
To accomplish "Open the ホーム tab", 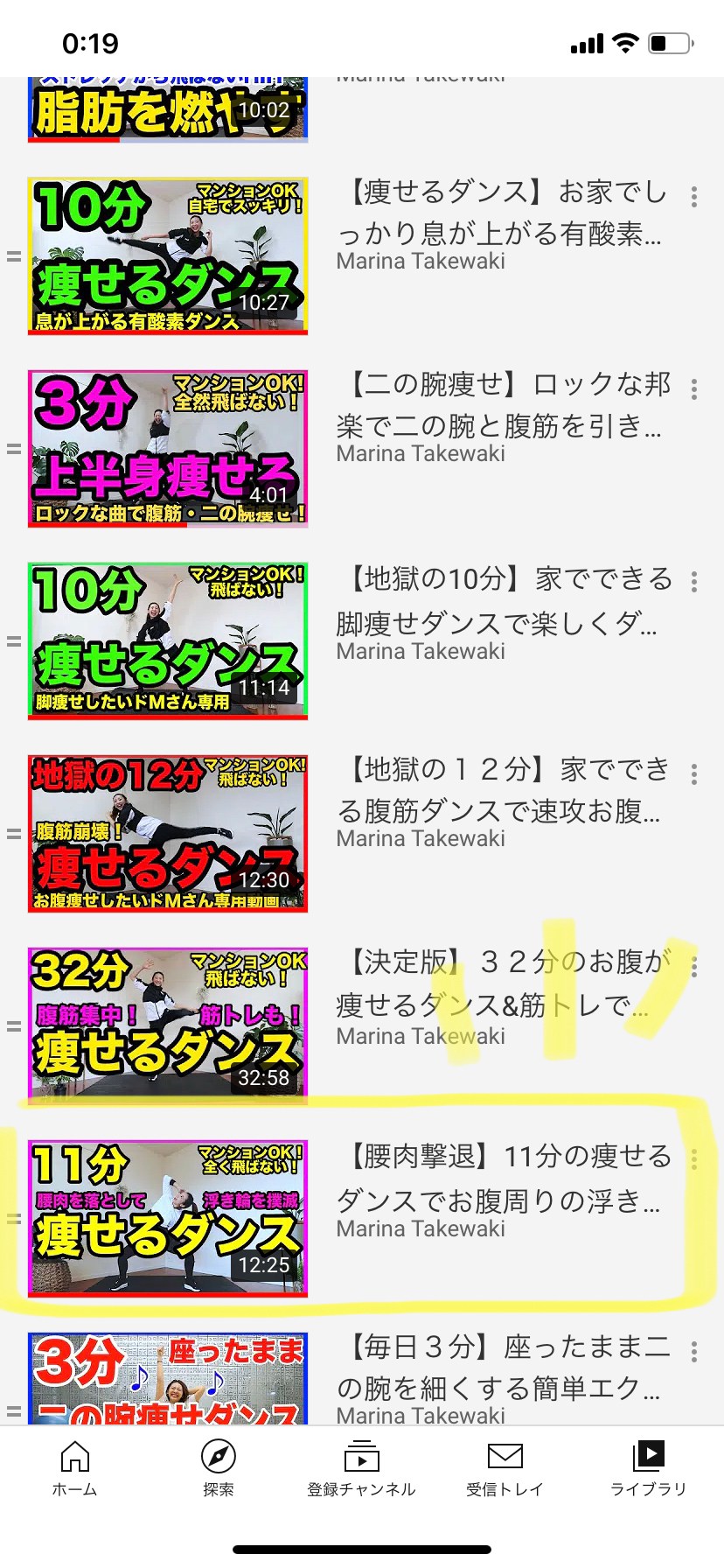I will [74, 1469].
